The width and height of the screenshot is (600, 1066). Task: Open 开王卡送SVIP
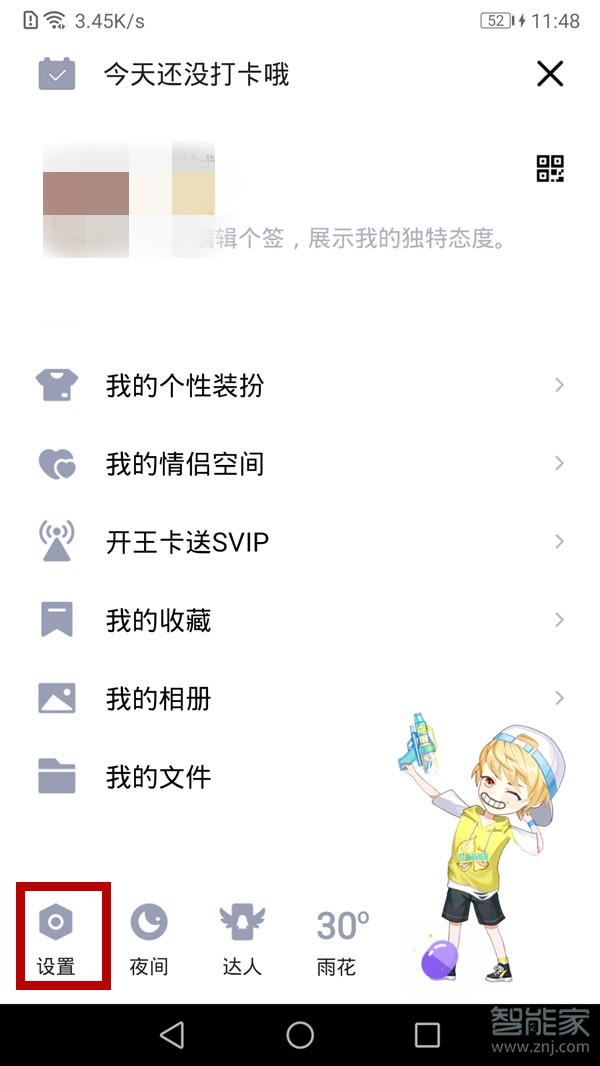coord(187,542)
